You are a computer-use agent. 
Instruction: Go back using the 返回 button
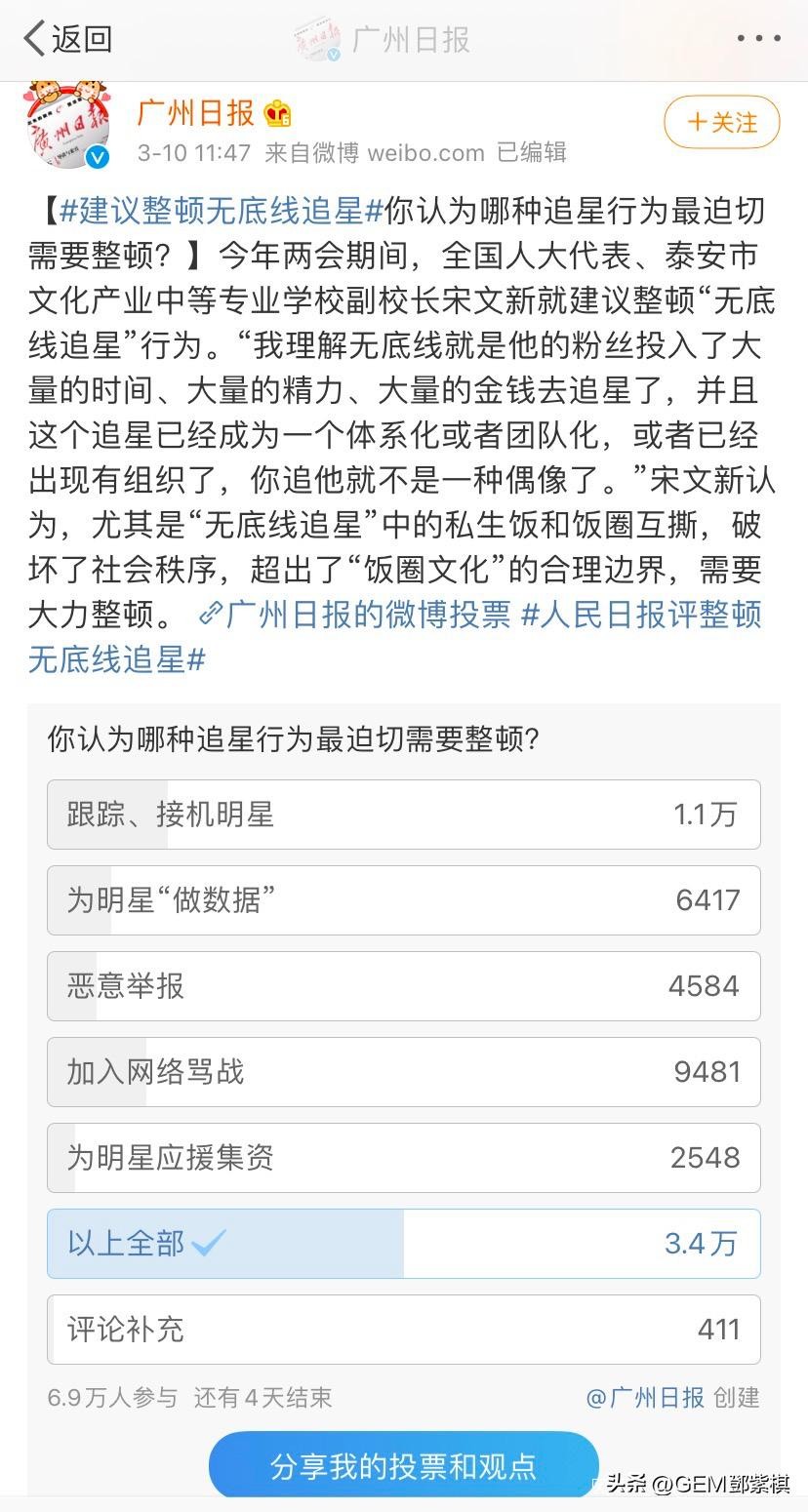coord(66,39)
